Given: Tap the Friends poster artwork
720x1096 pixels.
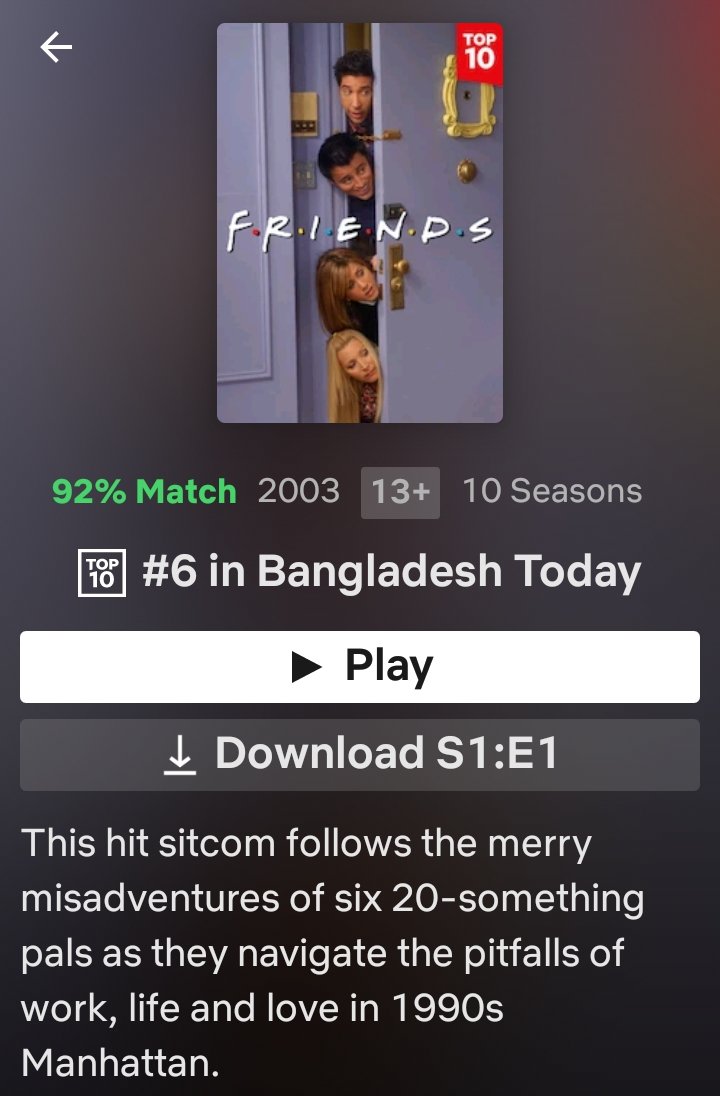Looking at the screenshot, I should click(x=359, y=223).
